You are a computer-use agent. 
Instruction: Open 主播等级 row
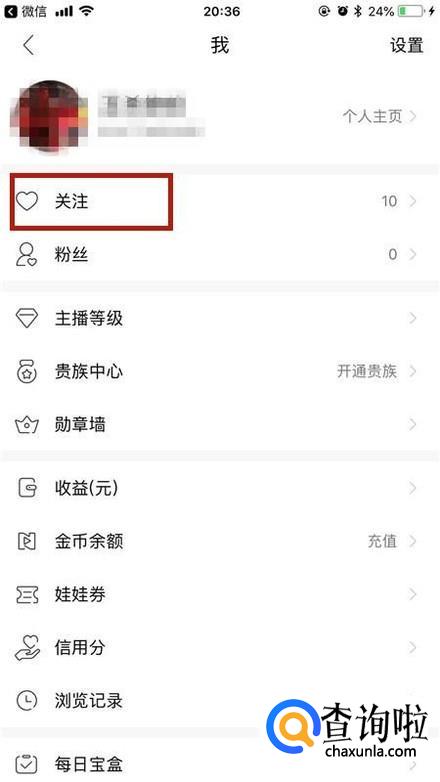click(x=220, y=318)
